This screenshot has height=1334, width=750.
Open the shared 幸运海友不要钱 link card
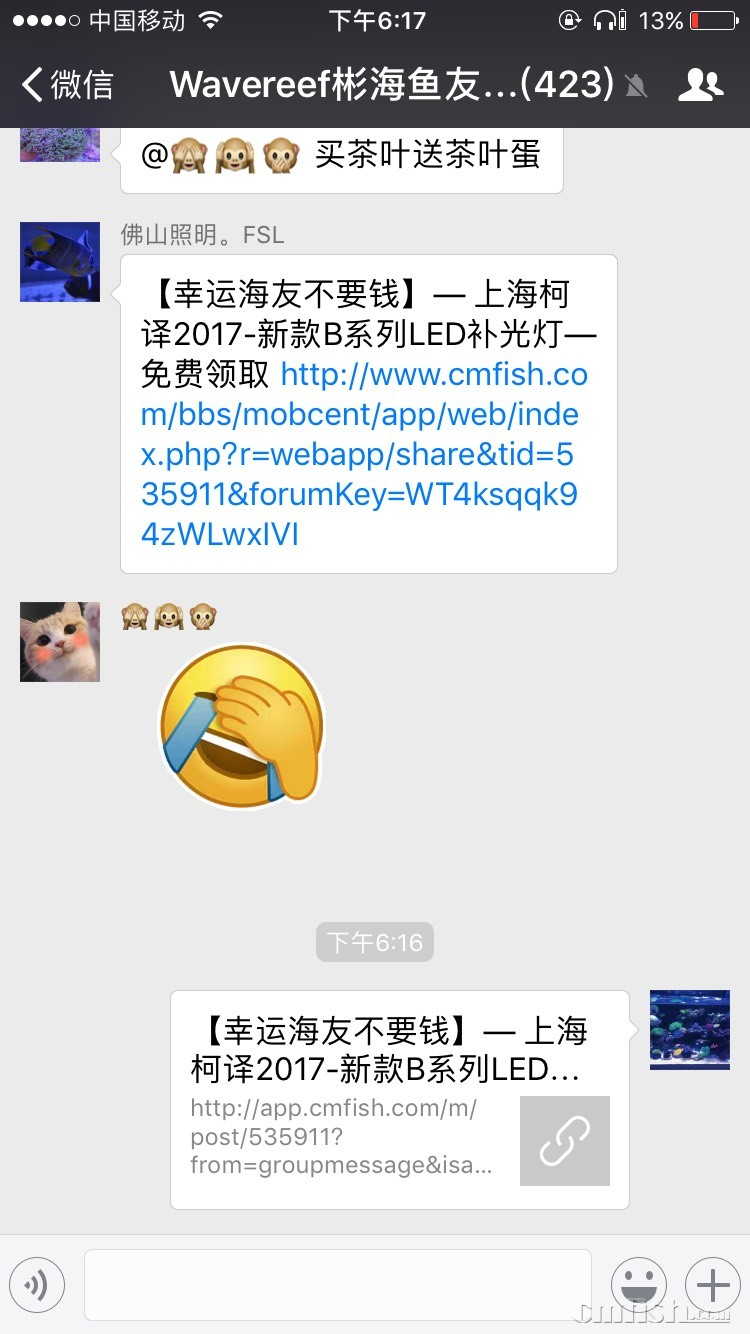click(x=400, y=1100)
